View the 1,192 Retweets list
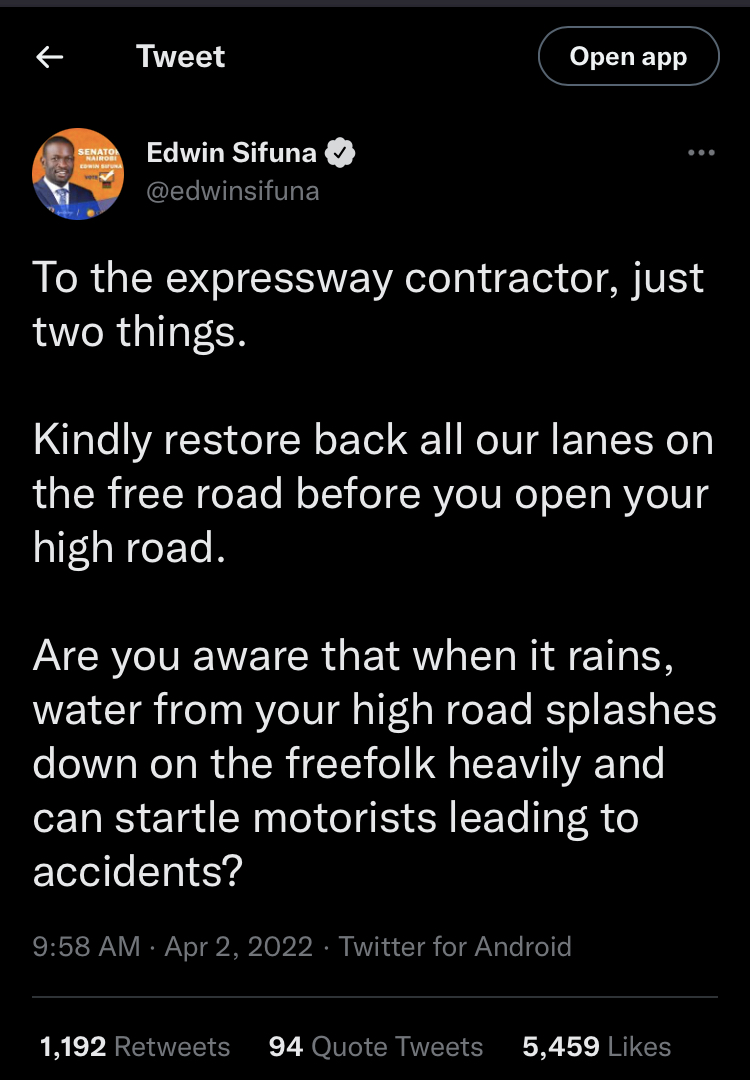The width and height of the screenshot is (750, 1080). [x=135, y=1046]
